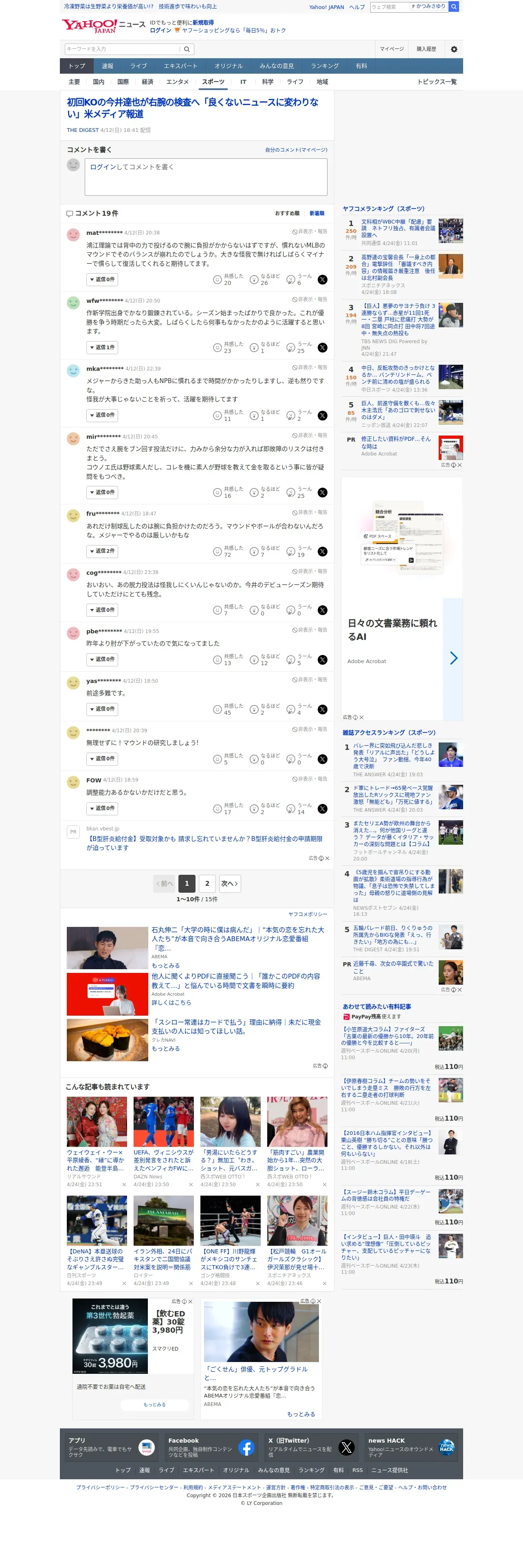Open ranking article about 文科相 WBC中継

[x=398, y=229]
